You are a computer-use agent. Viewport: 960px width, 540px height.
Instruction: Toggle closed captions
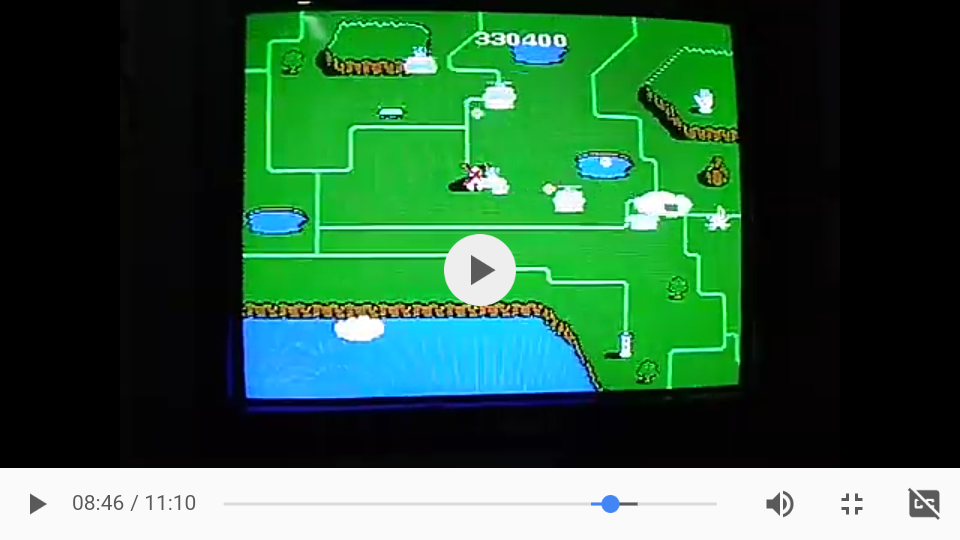pos(924,504)
